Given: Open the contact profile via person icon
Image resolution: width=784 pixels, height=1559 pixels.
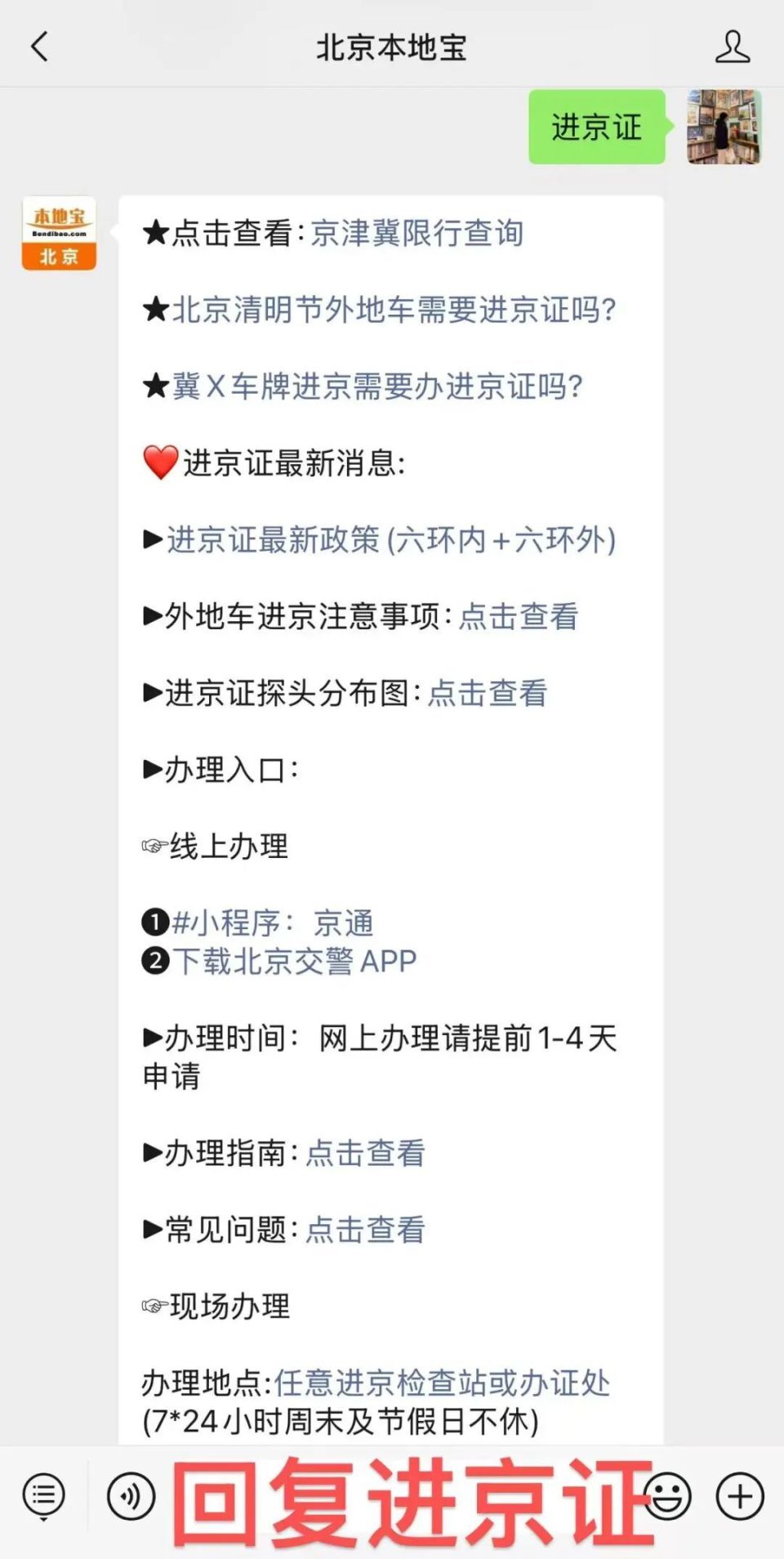Looking at the screenshot, I should tap(733, 47).
